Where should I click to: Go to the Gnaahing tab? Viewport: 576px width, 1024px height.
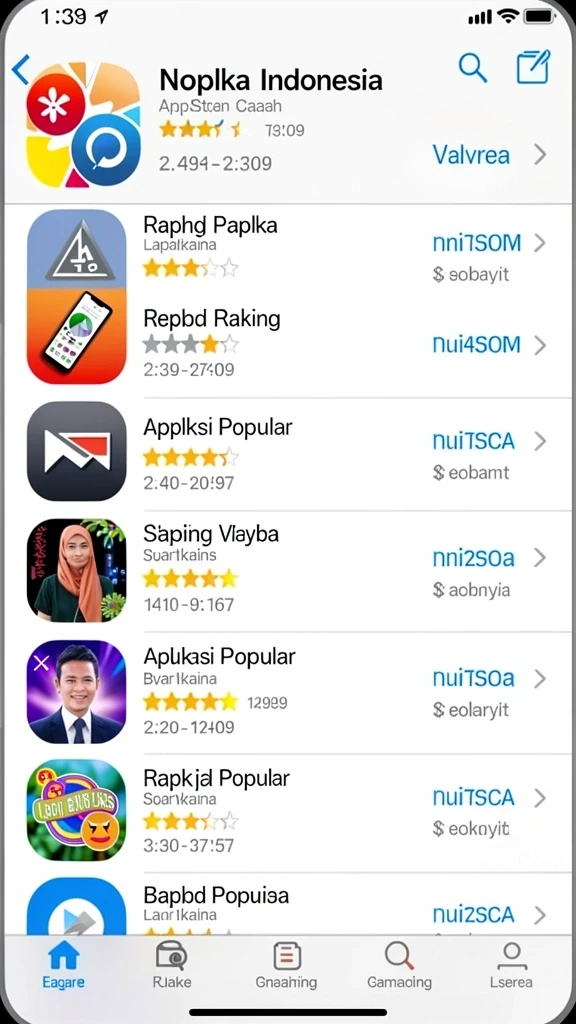click(x=286, y=967)
